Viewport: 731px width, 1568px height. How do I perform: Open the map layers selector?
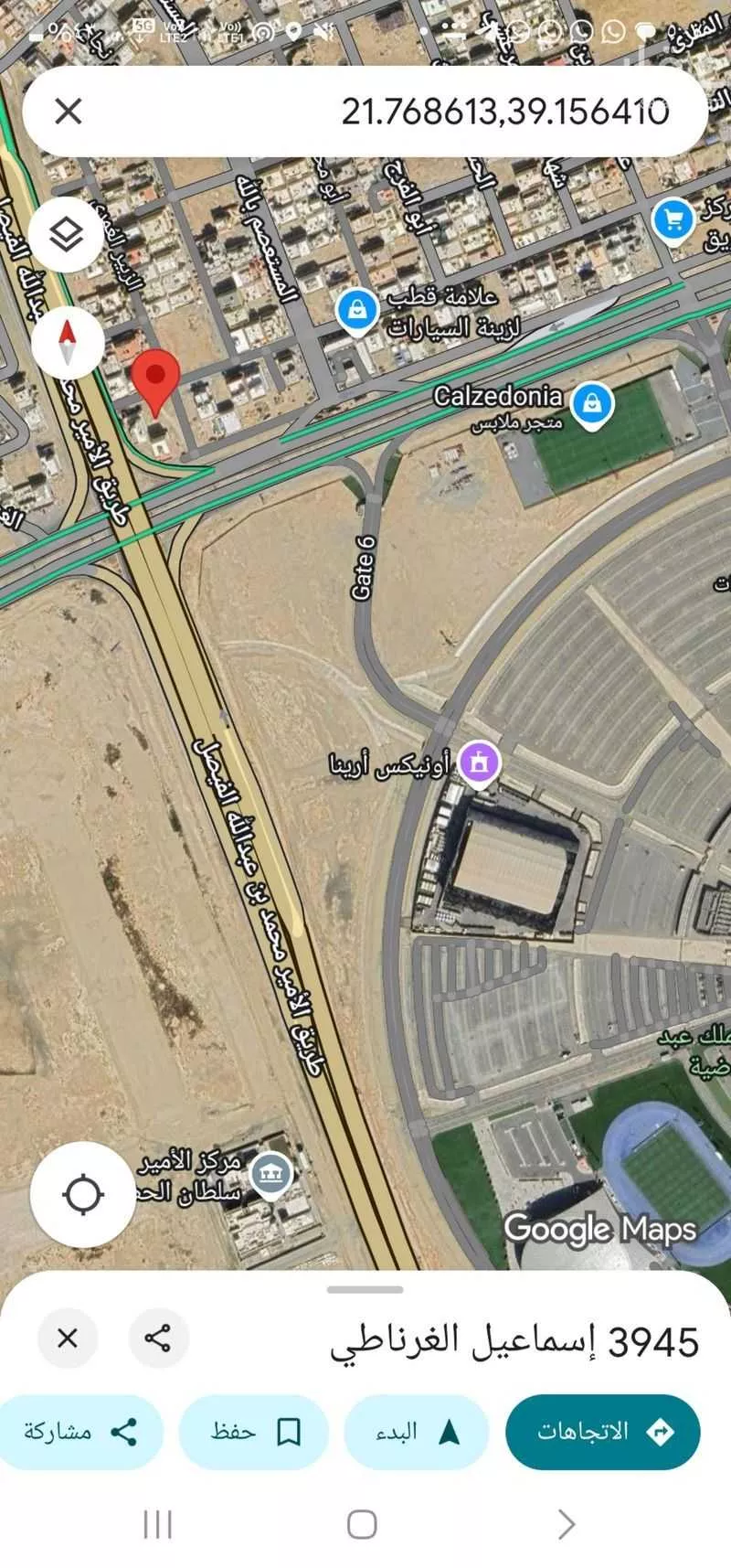tap(65, 235)
